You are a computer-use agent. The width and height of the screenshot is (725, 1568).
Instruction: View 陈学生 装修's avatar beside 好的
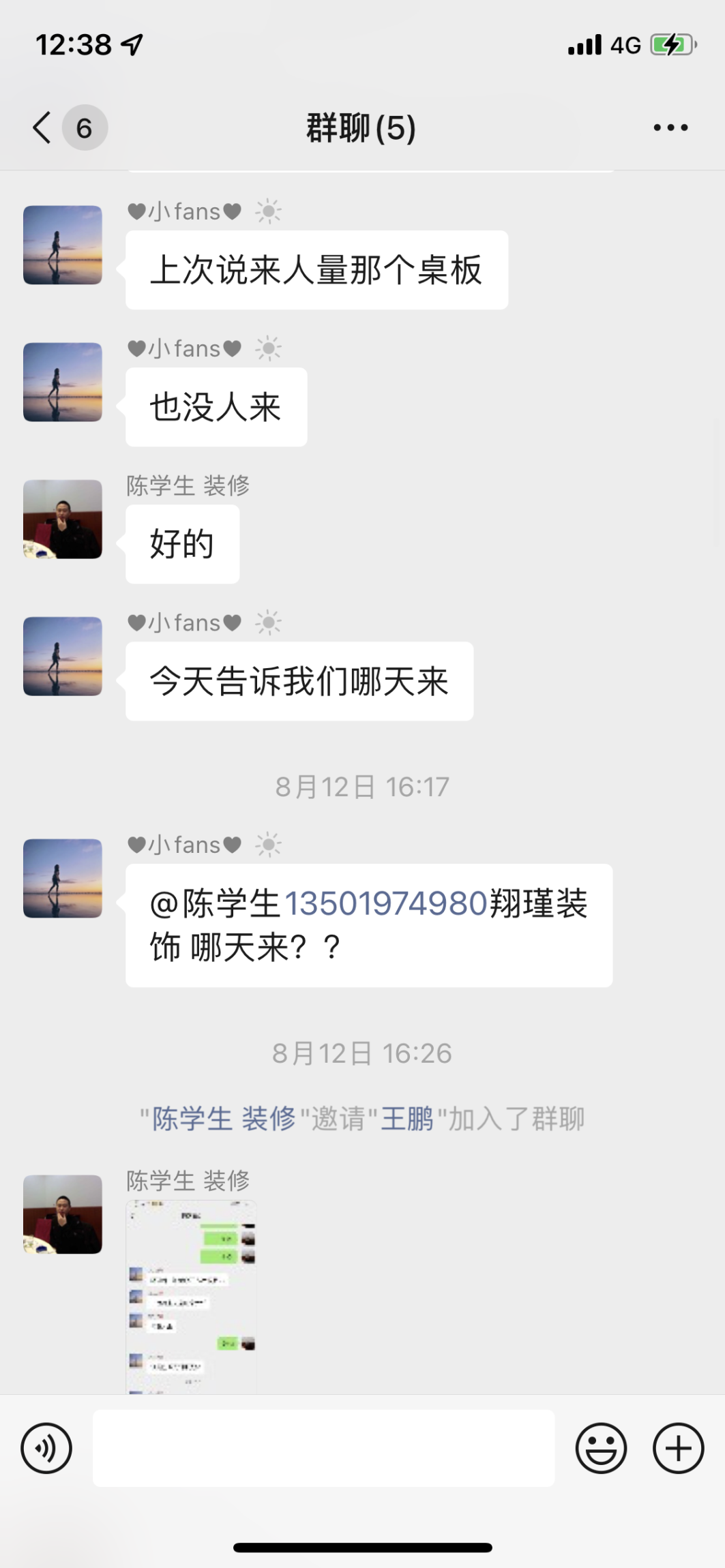tap(63, 519)
